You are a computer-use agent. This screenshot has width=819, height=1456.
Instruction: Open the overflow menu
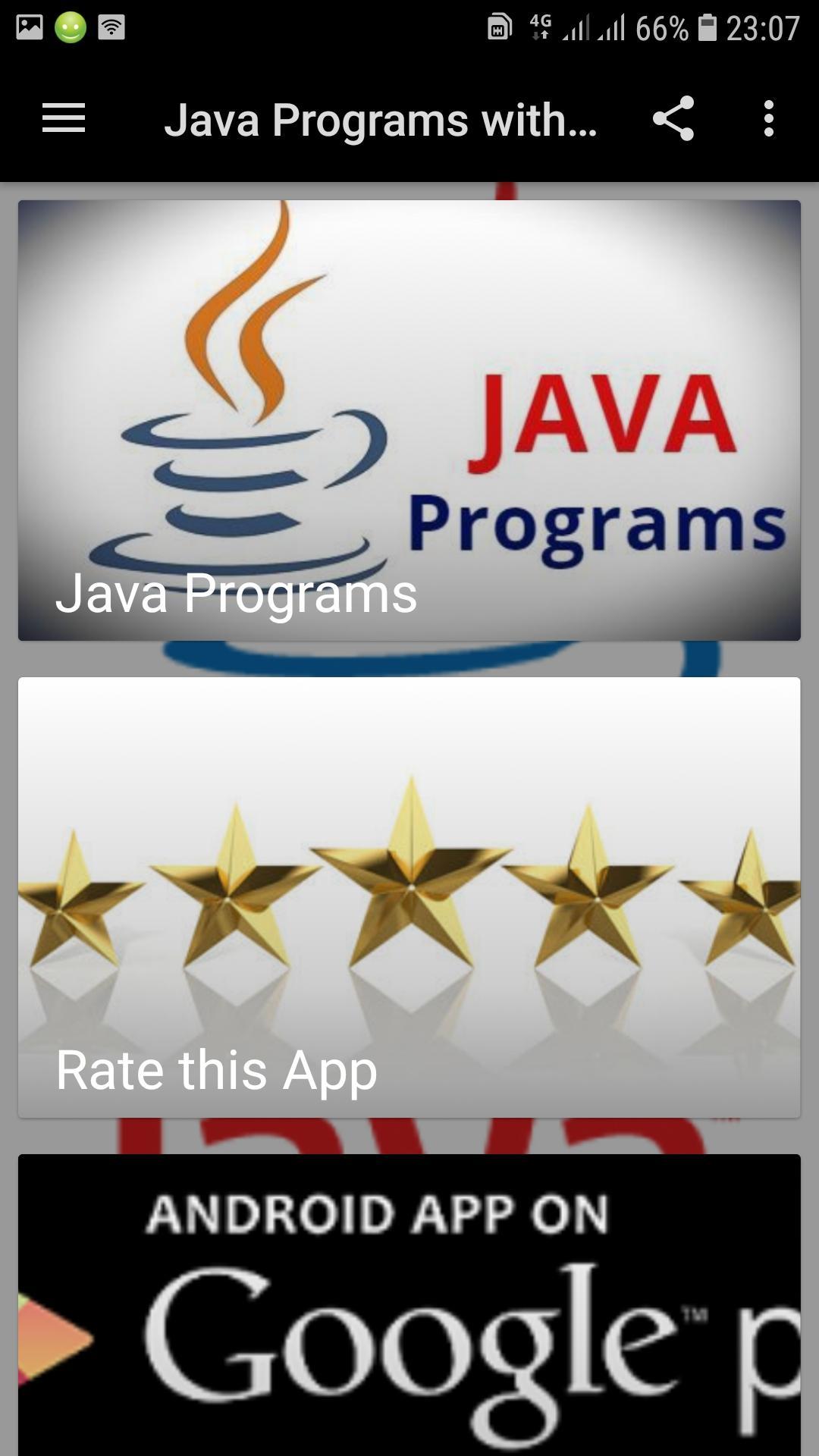coord(769,119)
